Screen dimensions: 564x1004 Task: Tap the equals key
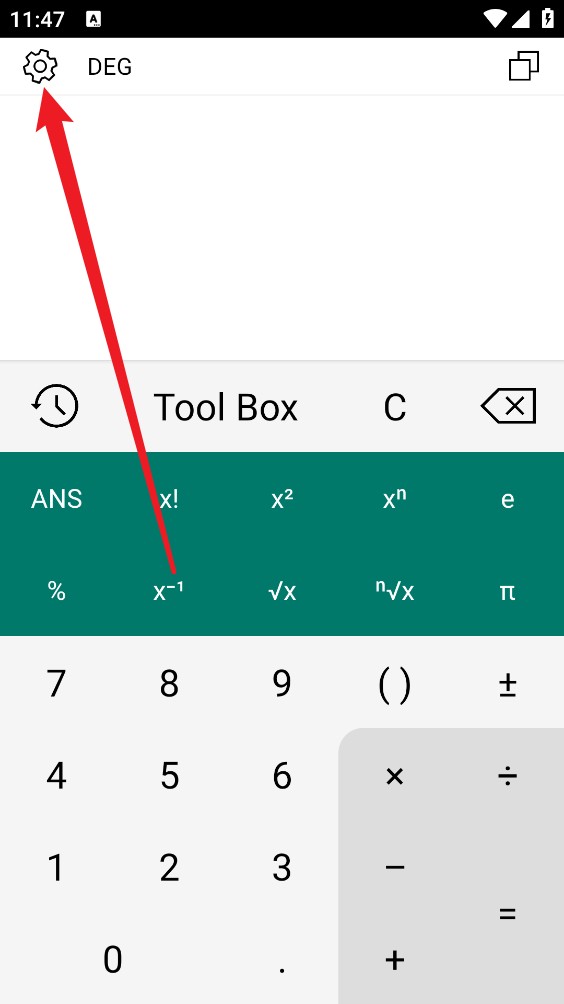click(507, 914)
